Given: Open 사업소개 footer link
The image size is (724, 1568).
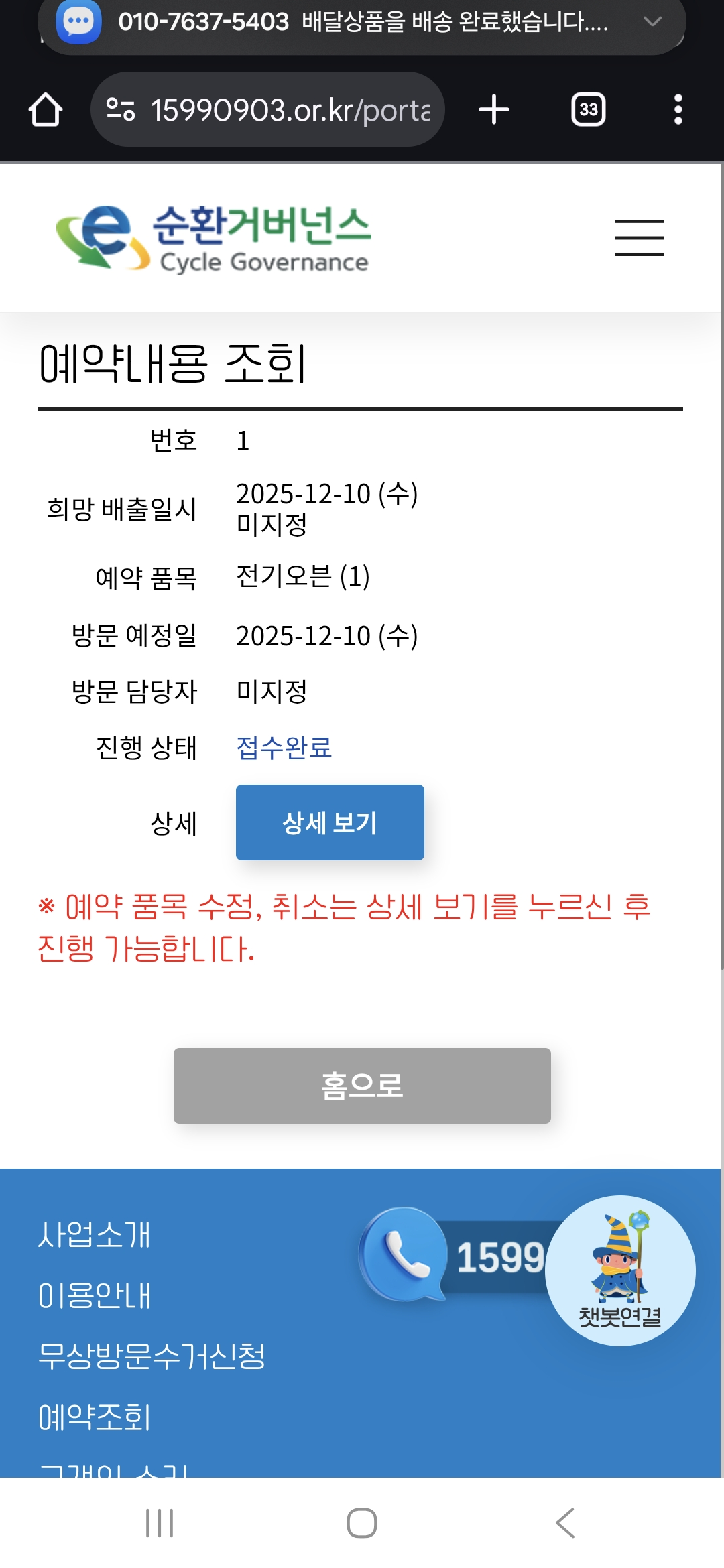Looking at the screenshot, I should point(95,1234).
